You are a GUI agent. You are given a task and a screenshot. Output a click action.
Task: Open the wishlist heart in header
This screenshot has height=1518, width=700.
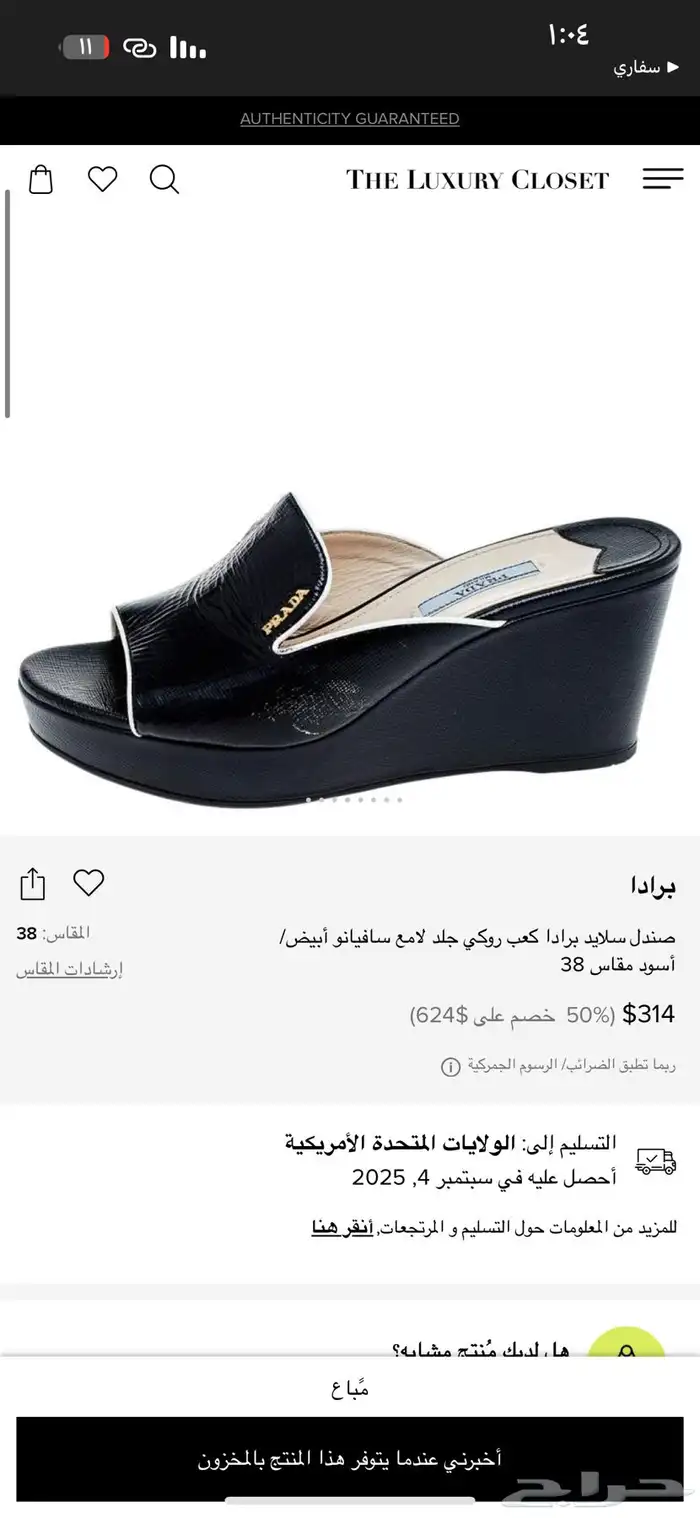pos(102,180)
